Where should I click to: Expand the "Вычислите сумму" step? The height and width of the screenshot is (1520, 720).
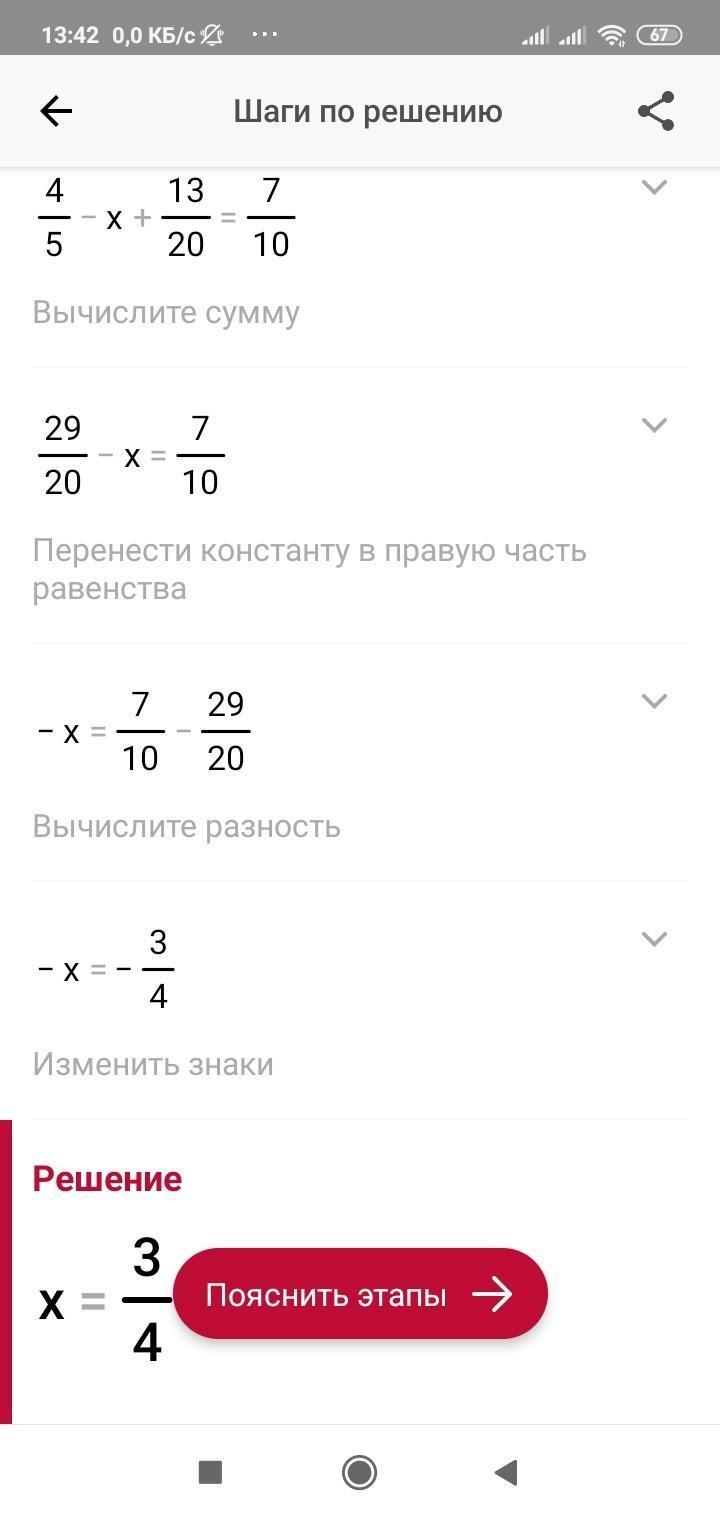654,187
